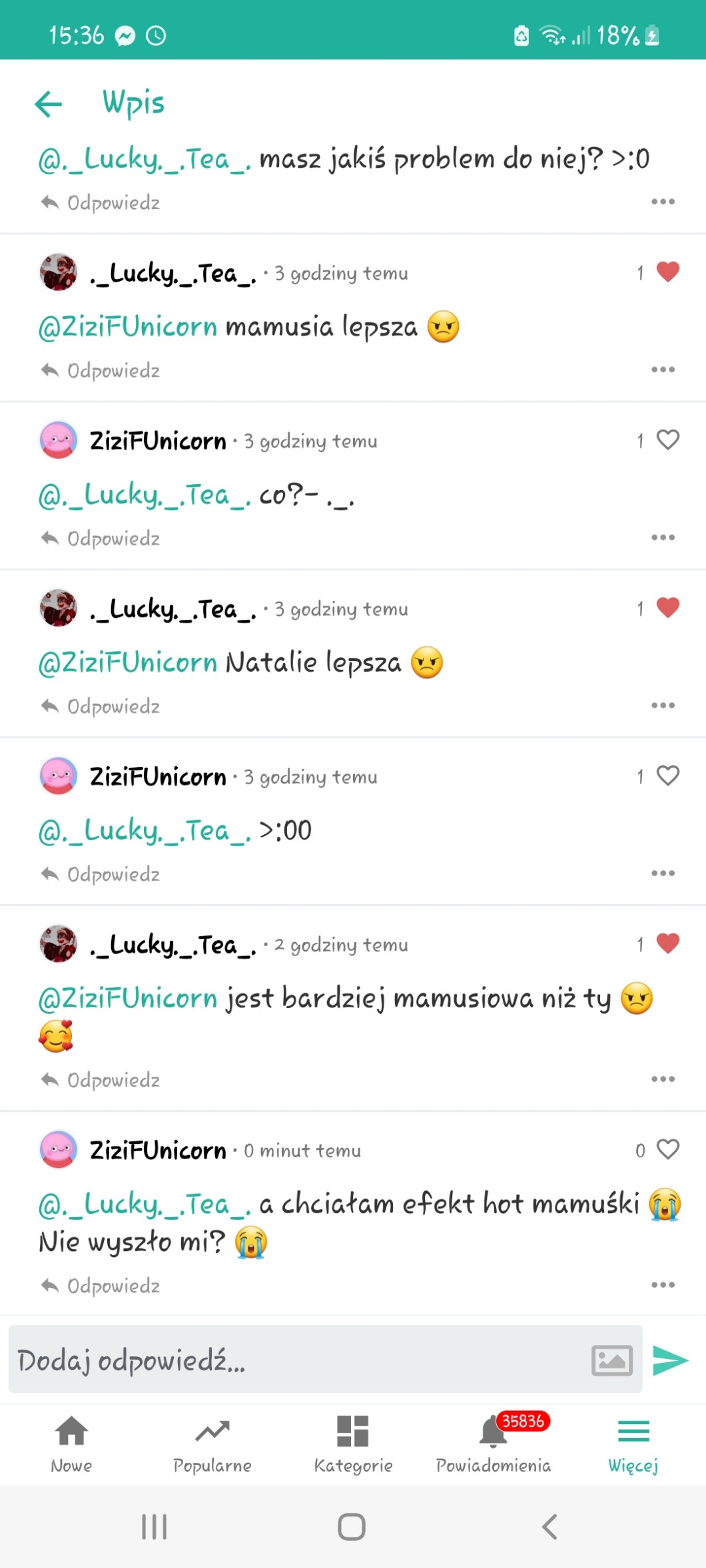Reply to ZiziFUnicorn's '>:00' comment
This screenshot has width=706, height=1568.
(x=101, y=874)
